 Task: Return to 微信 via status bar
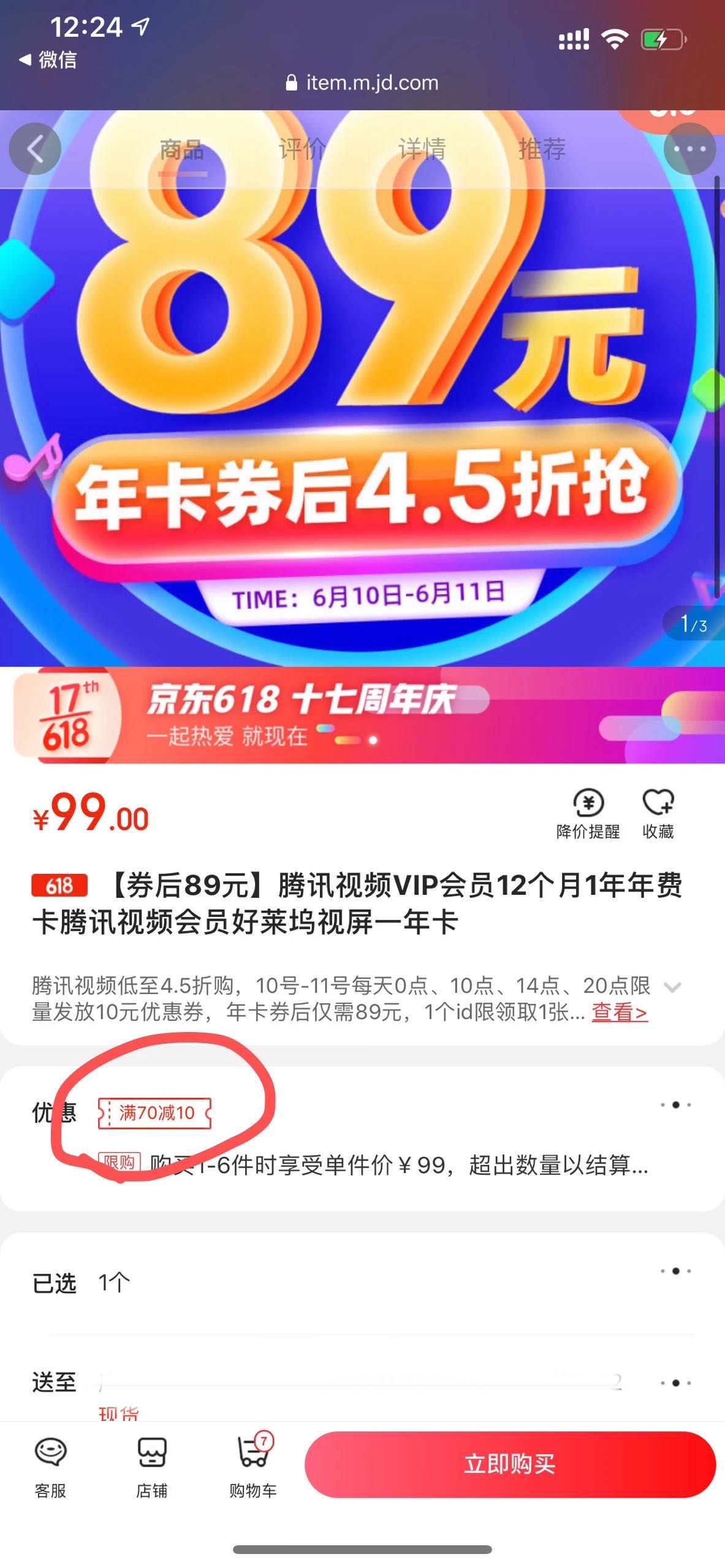pos(49,59)
